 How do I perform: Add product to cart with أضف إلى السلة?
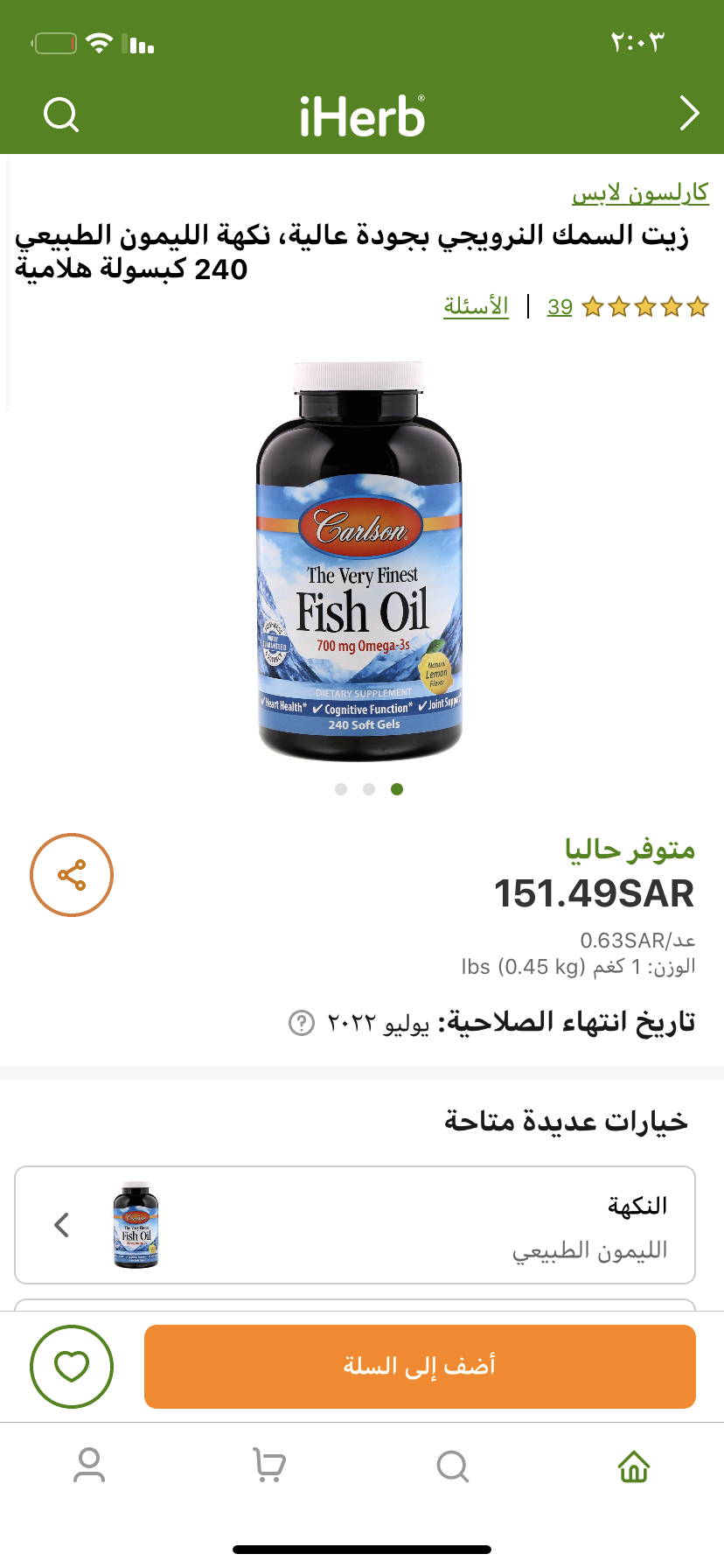[420, 1366]
